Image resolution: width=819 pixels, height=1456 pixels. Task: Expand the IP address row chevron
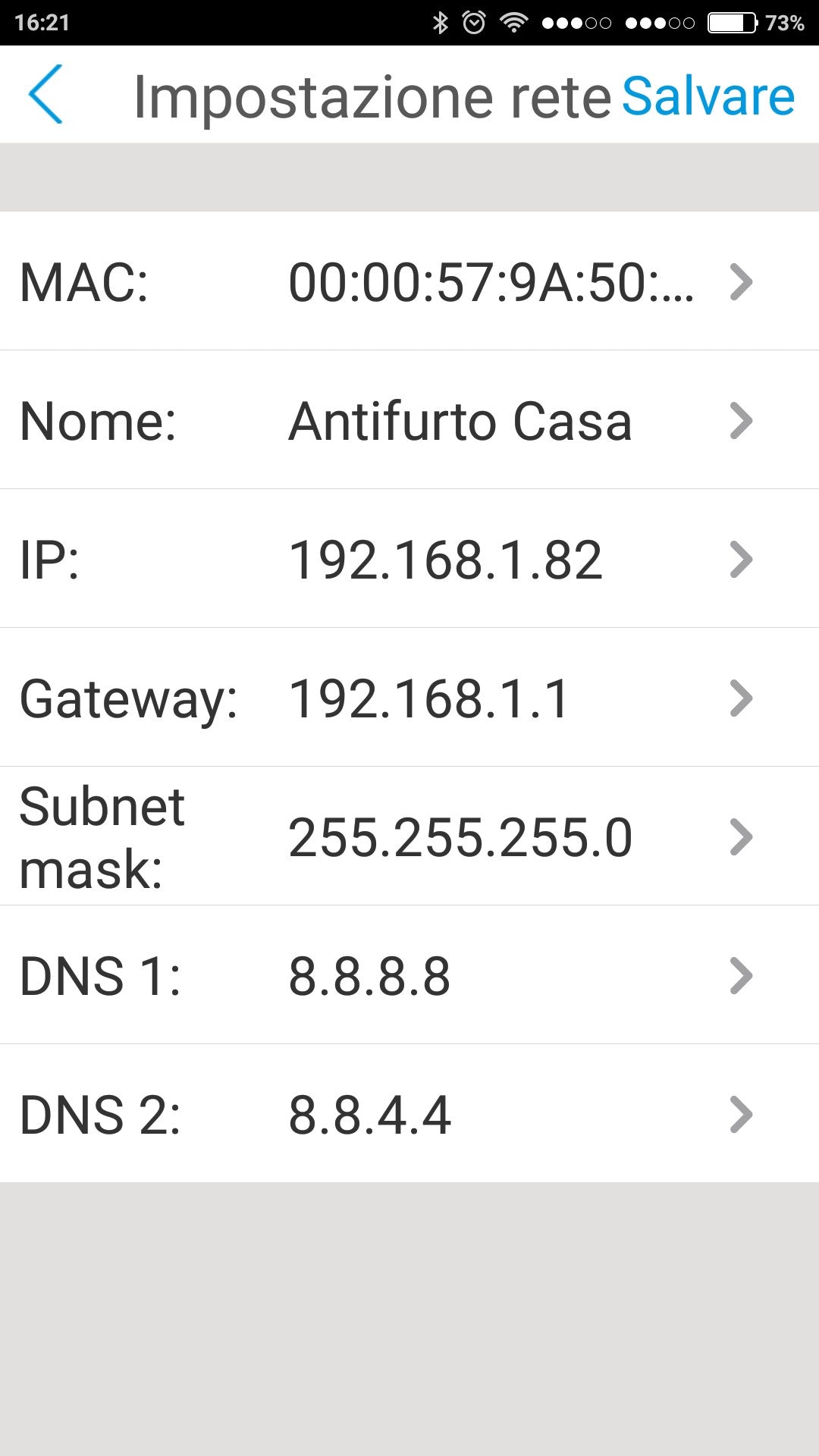point(742,560)
